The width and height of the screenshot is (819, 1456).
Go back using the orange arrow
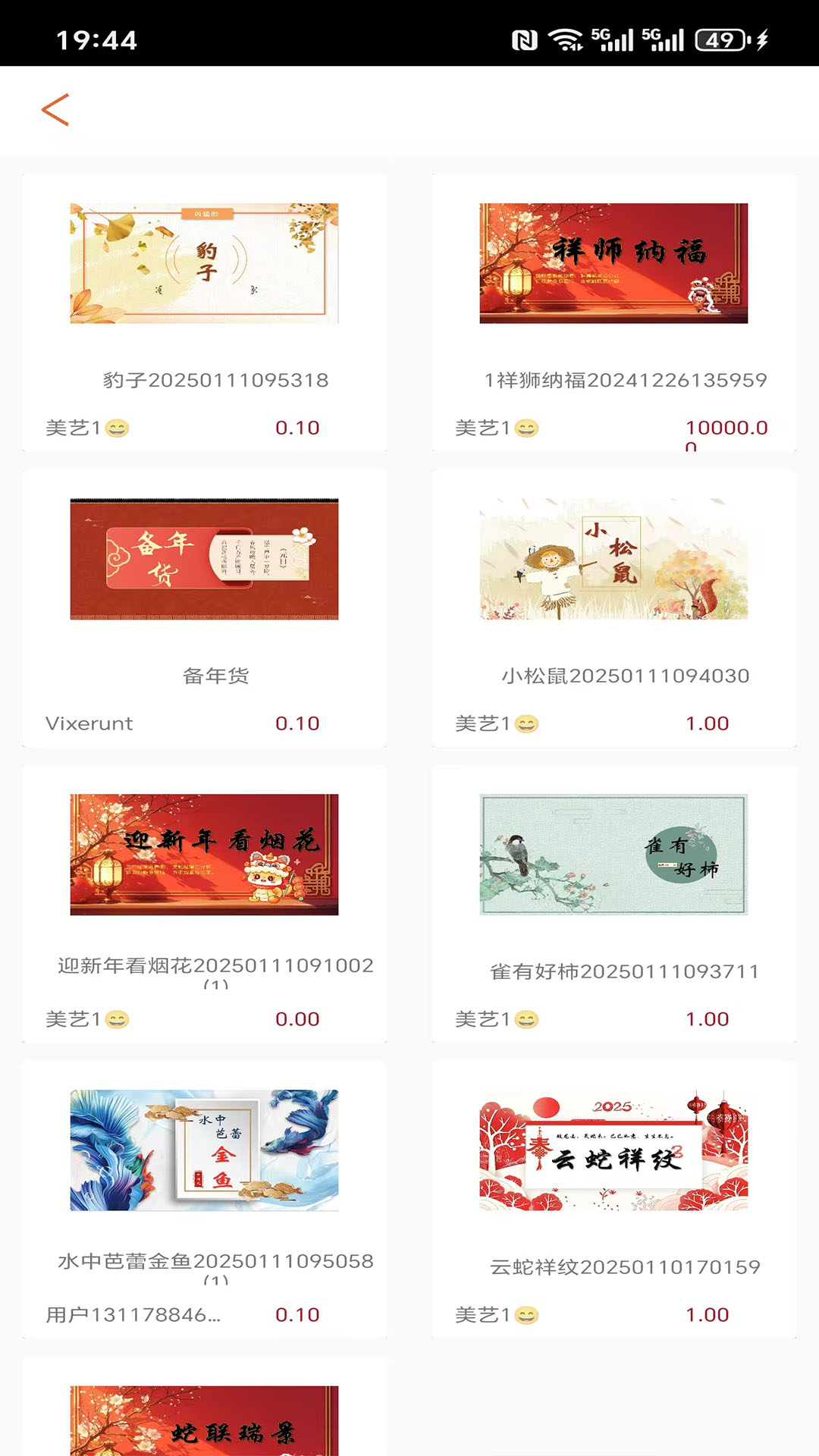(55, 110)
